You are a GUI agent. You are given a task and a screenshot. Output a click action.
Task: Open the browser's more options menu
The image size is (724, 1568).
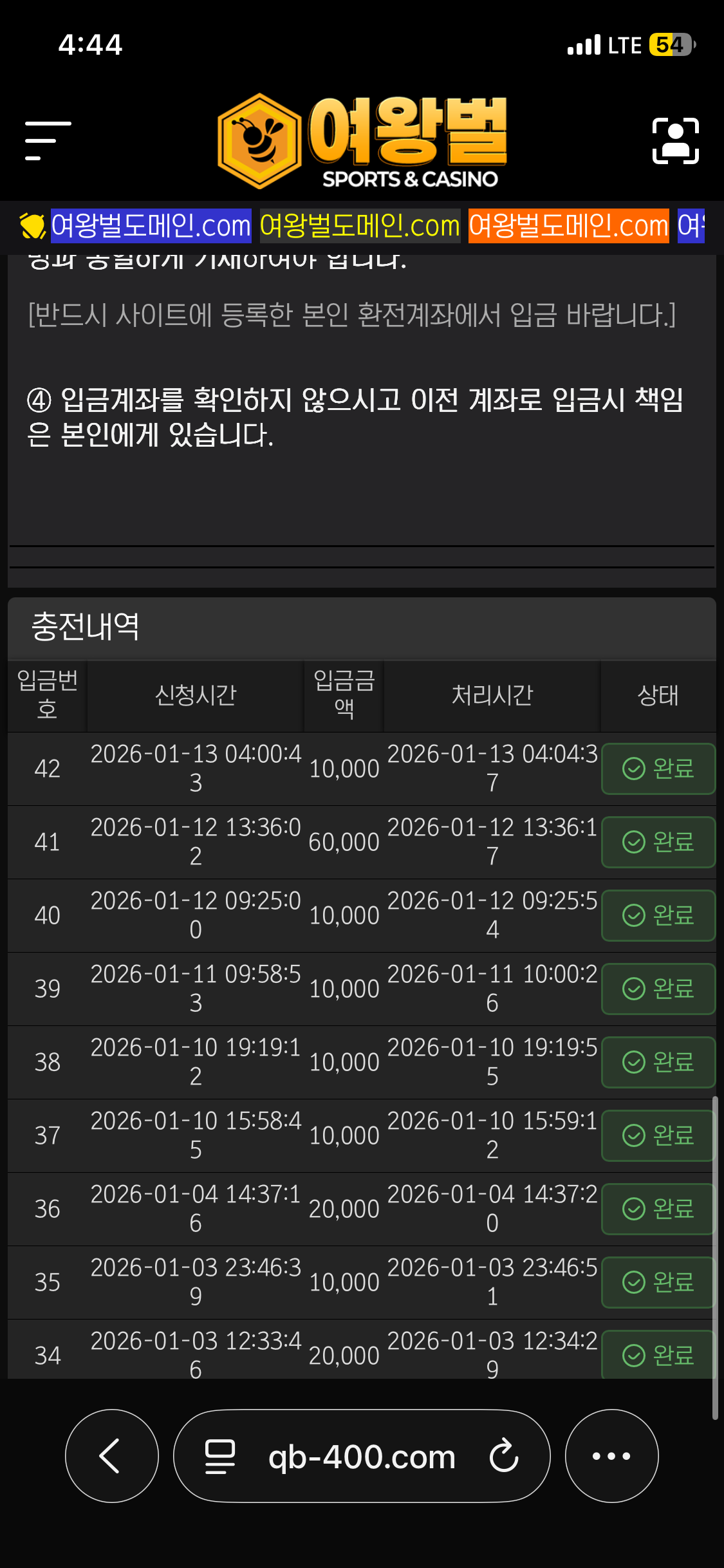pos(611,1455)
